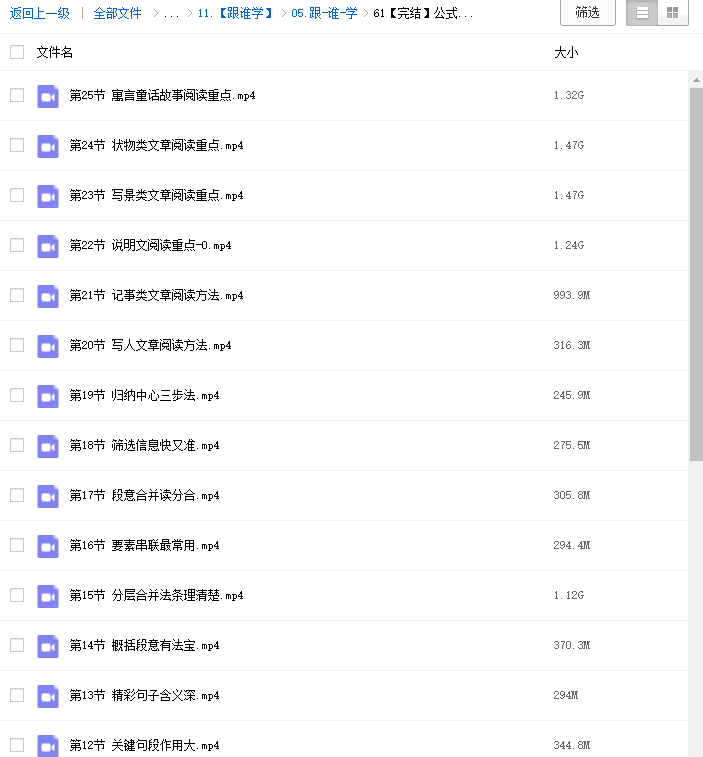Mark the checkbox for 第16节 要素串联最常用
This screenshot has width=703, height=757.
coord(17,546)
